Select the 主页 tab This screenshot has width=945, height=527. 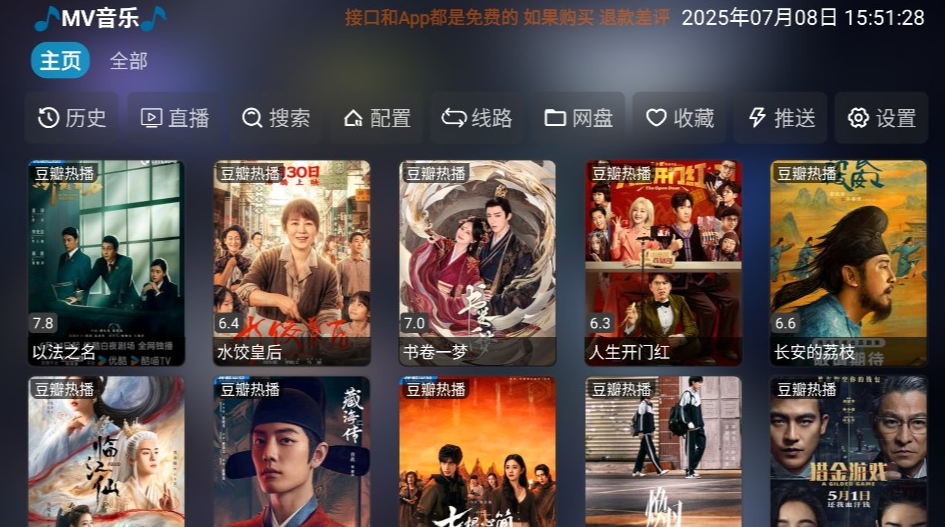[x=60, y=61]
